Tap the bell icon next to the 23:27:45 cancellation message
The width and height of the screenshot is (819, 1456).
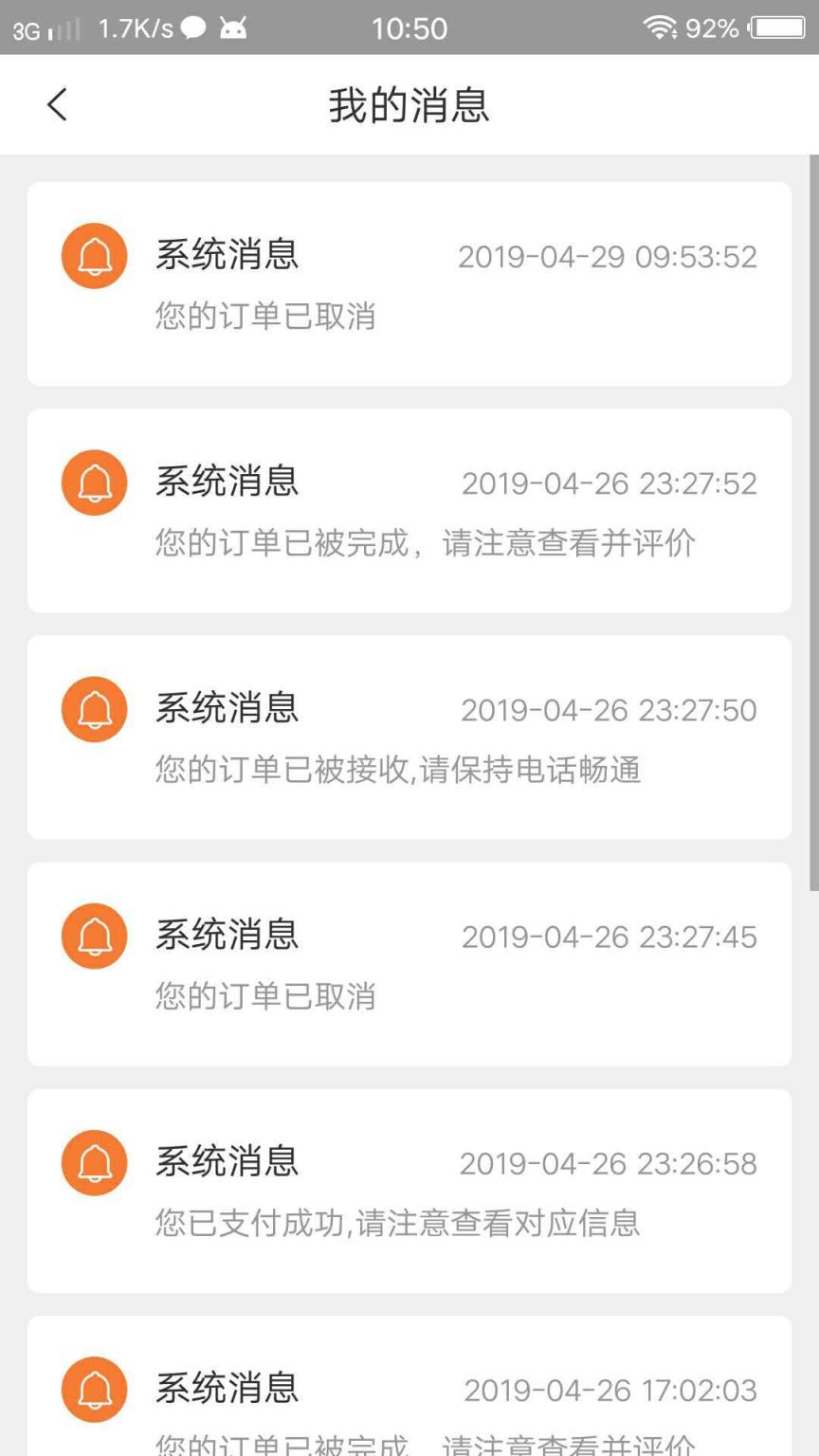pyautogui.click(x=93, y=935)
